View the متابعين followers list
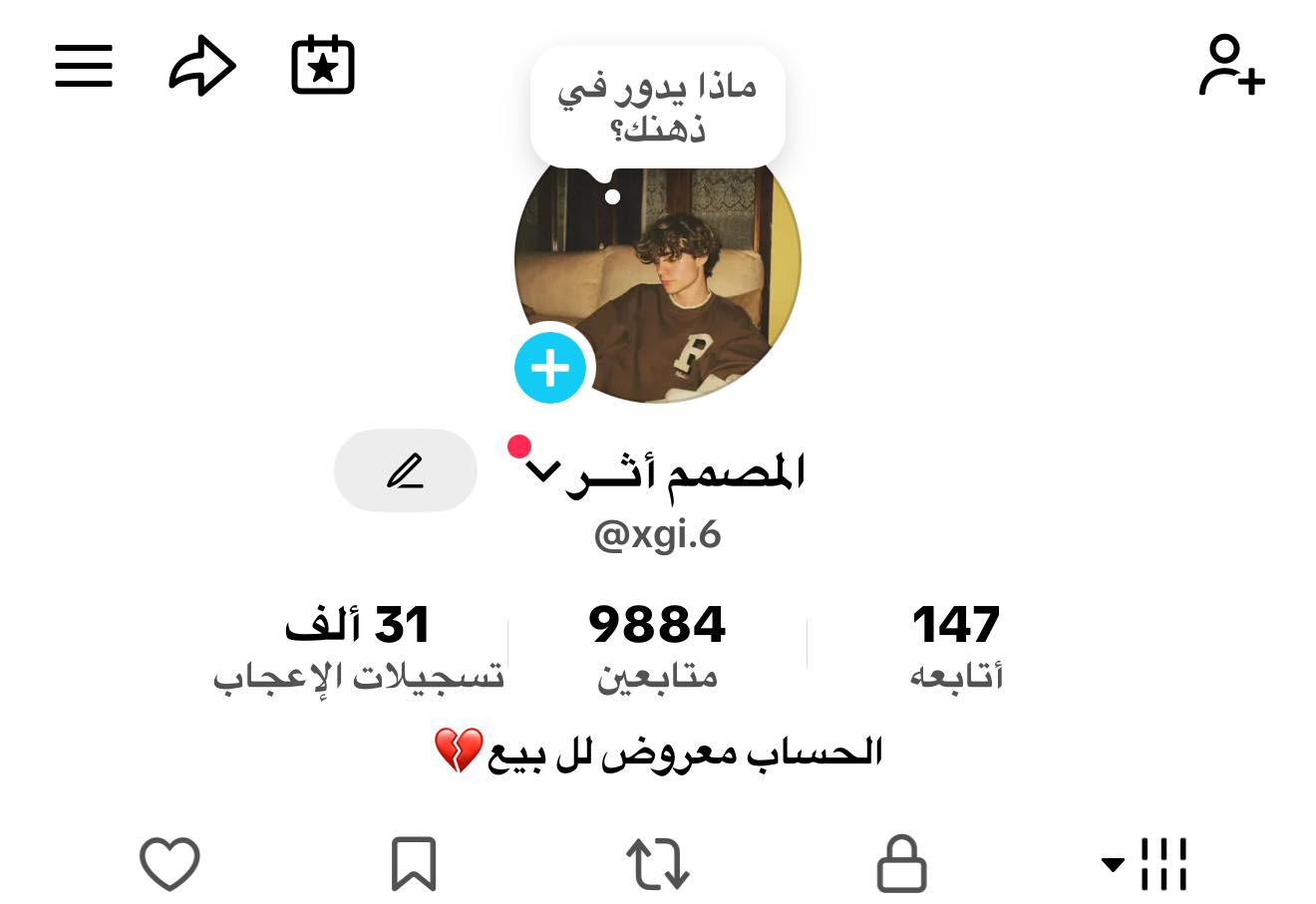The width and height of the screenshot is (1316, 904). (x=657, y=646)
